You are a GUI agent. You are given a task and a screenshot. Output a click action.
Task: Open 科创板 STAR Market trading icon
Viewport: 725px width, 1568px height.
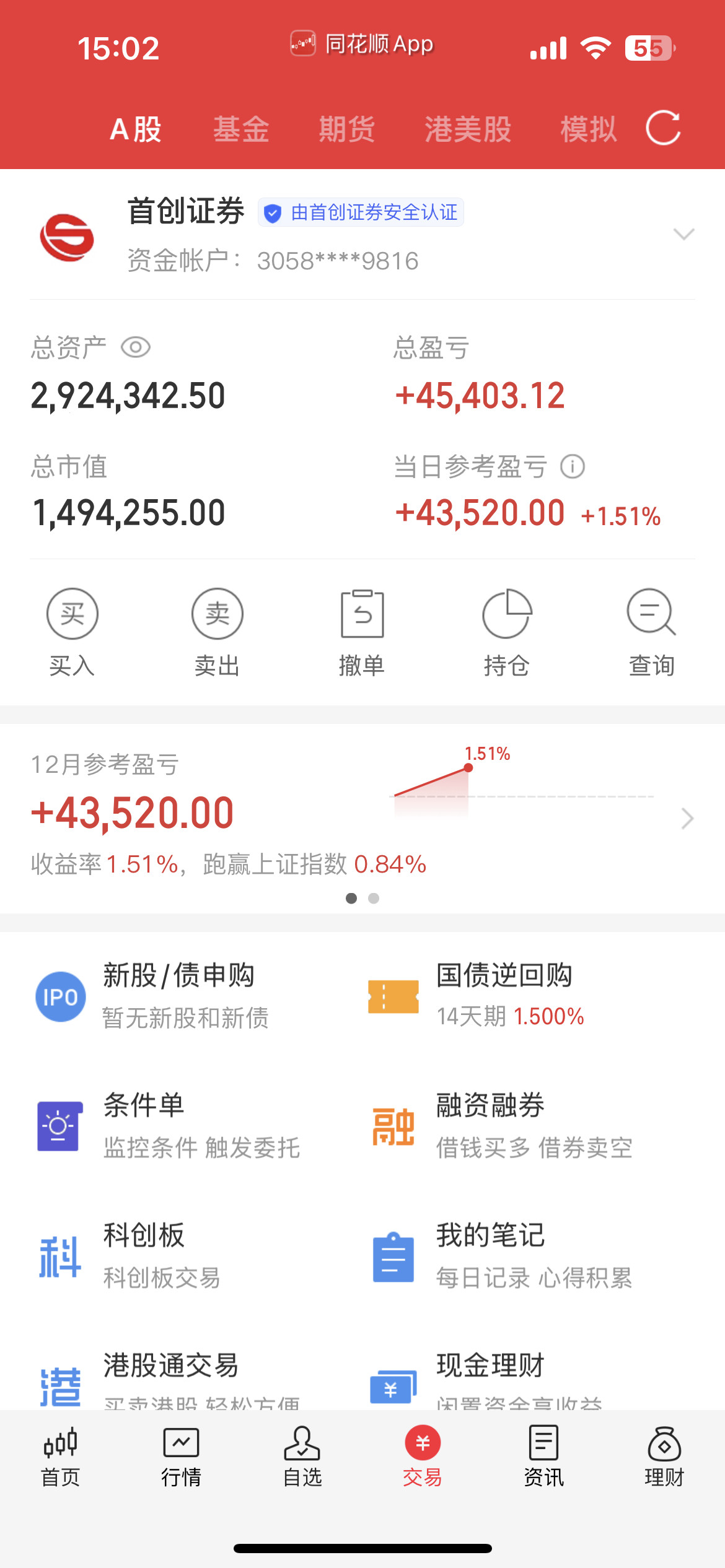point(59,1257)
